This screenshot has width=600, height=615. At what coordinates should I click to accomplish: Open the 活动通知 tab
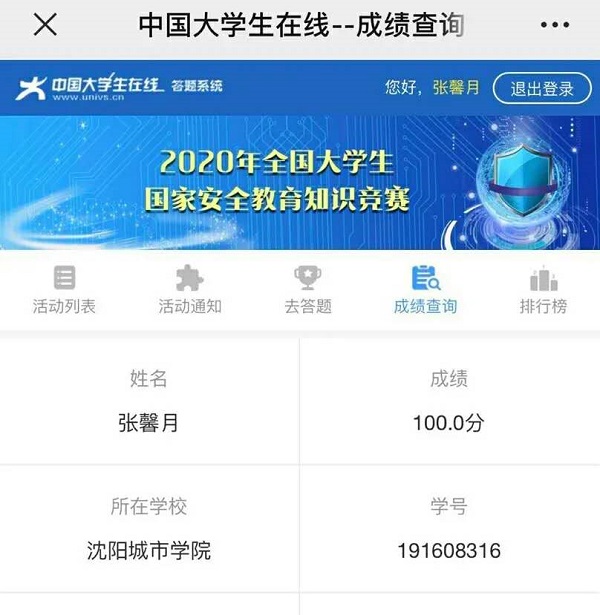189,290
